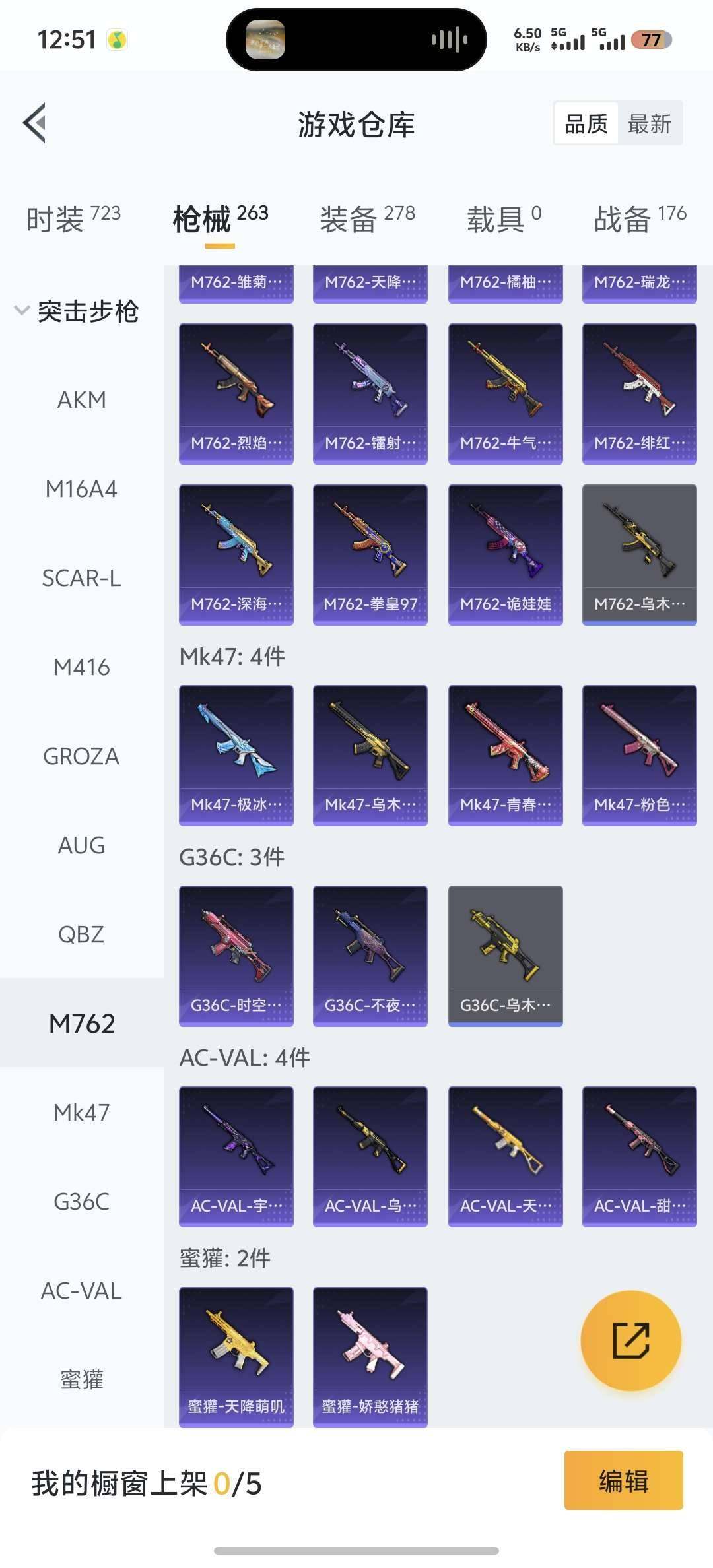
Task: Tap 编辑 to edit the showcase
Action: pos(623,1480)
